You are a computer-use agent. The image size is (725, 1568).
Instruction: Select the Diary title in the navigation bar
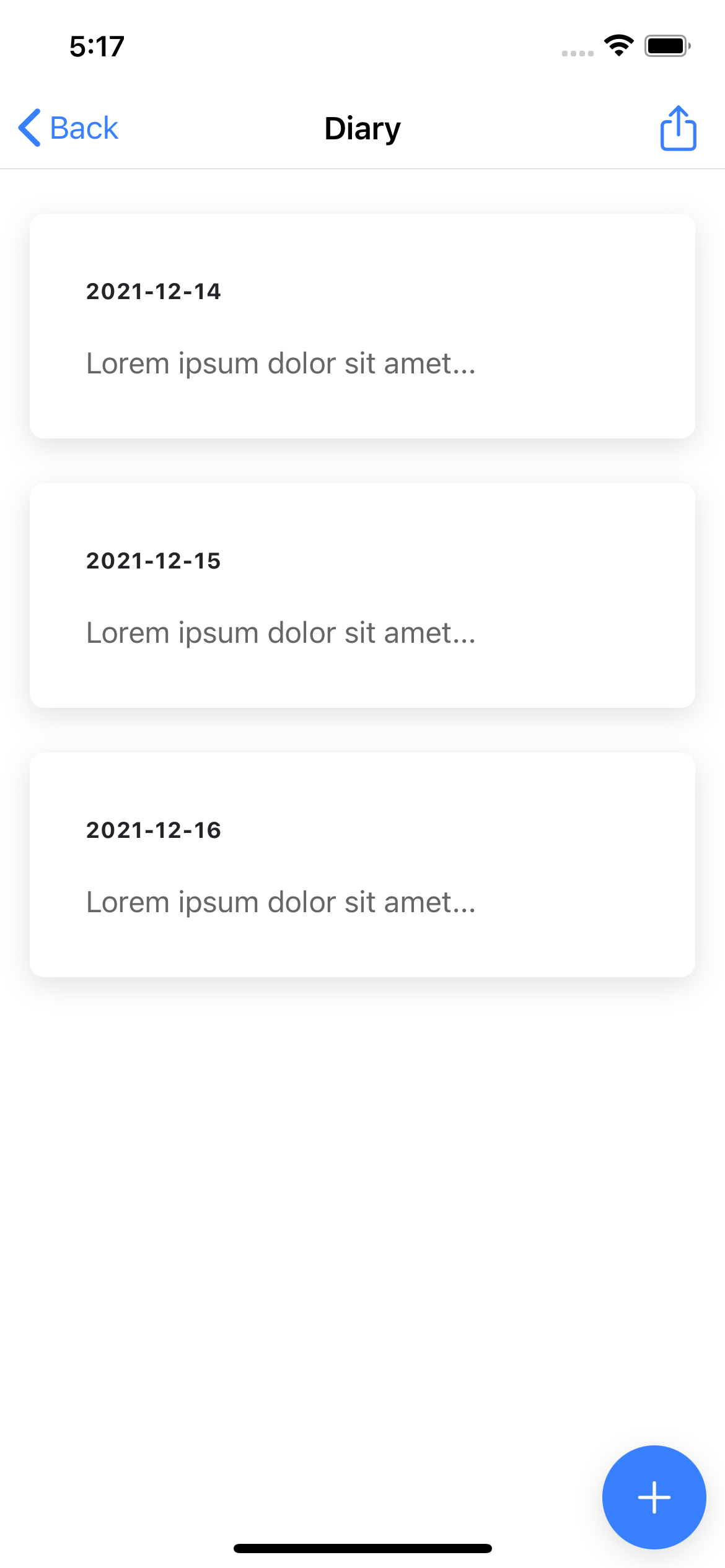362,128
